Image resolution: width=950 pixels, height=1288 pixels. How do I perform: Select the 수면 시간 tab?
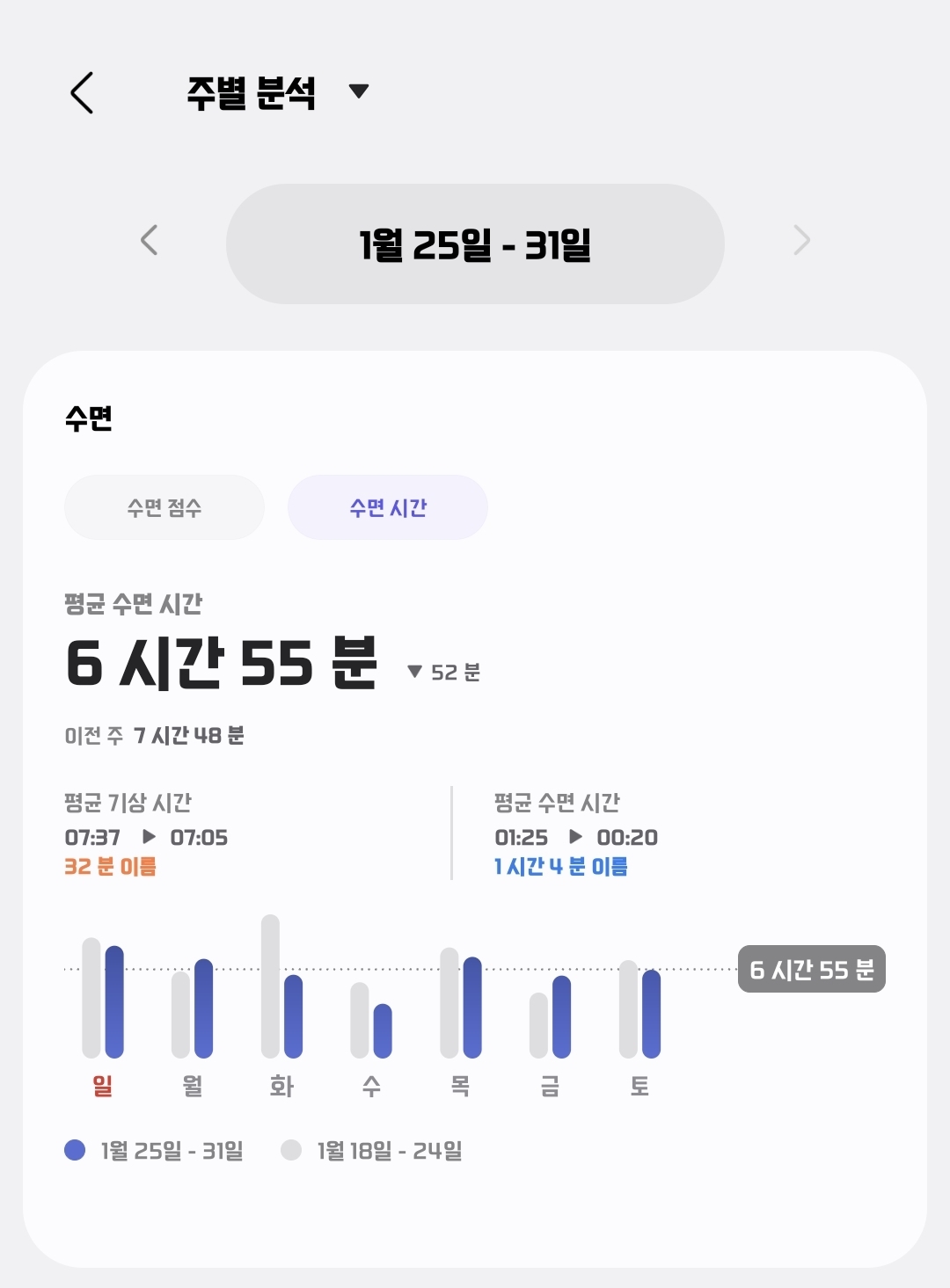click(388, 507)
